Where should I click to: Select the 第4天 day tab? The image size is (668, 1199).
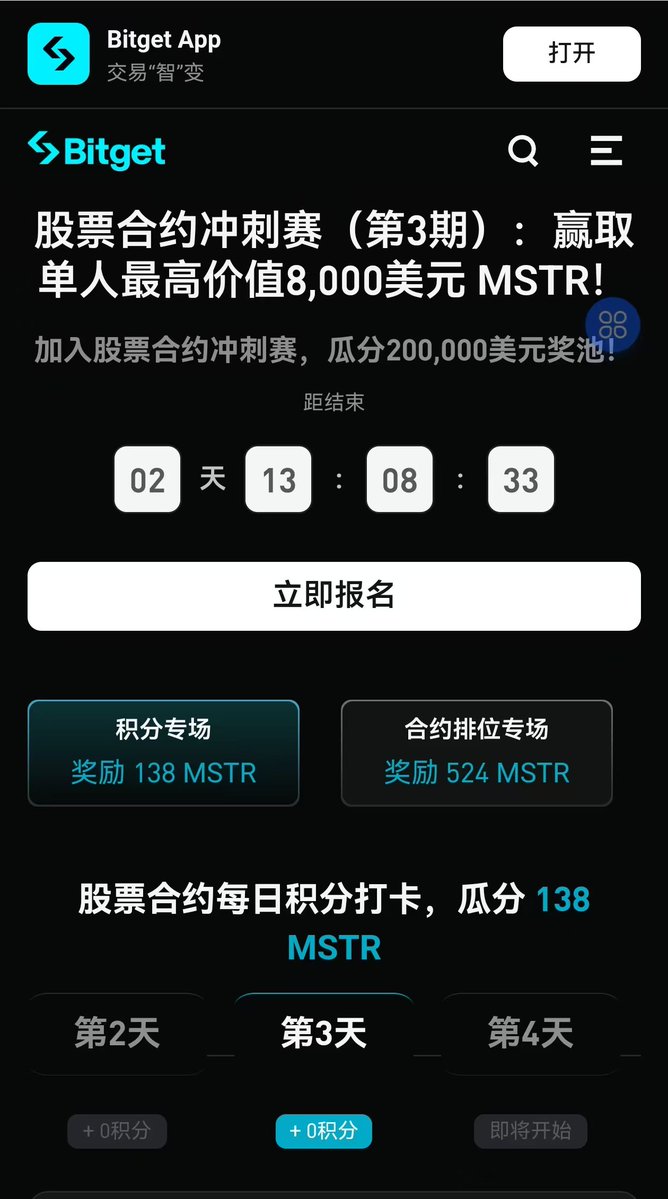[530, 1033]
